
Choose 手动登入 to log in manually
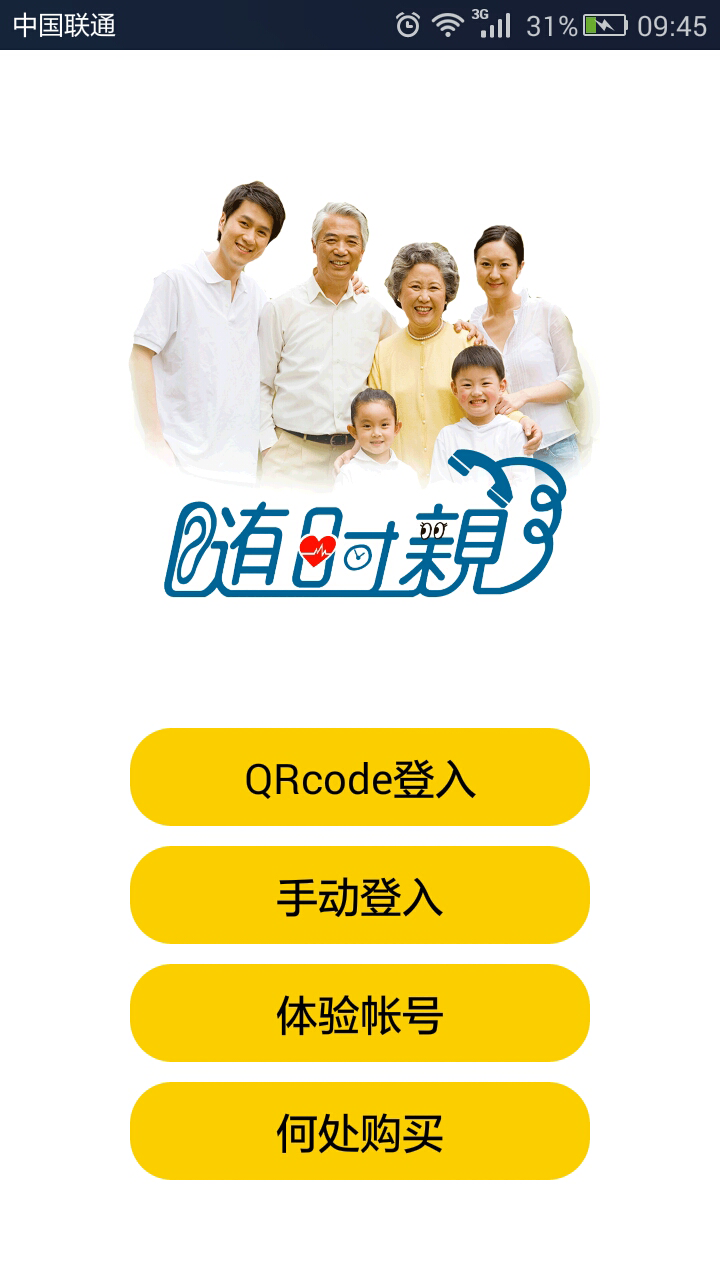(360, 895)
